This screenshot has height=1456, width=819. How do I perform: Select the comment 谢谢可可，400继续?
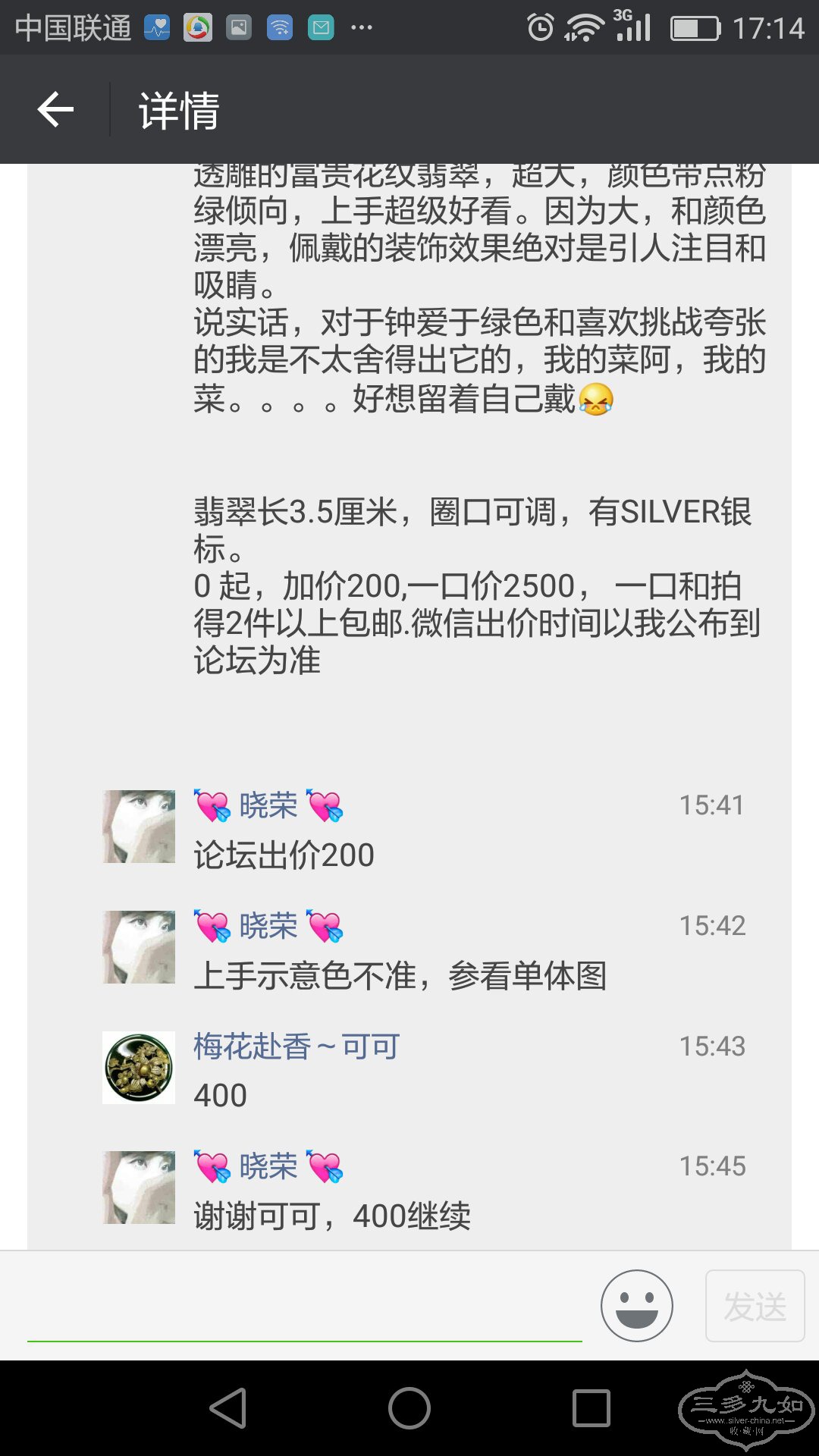click(x=332, y=1216)
